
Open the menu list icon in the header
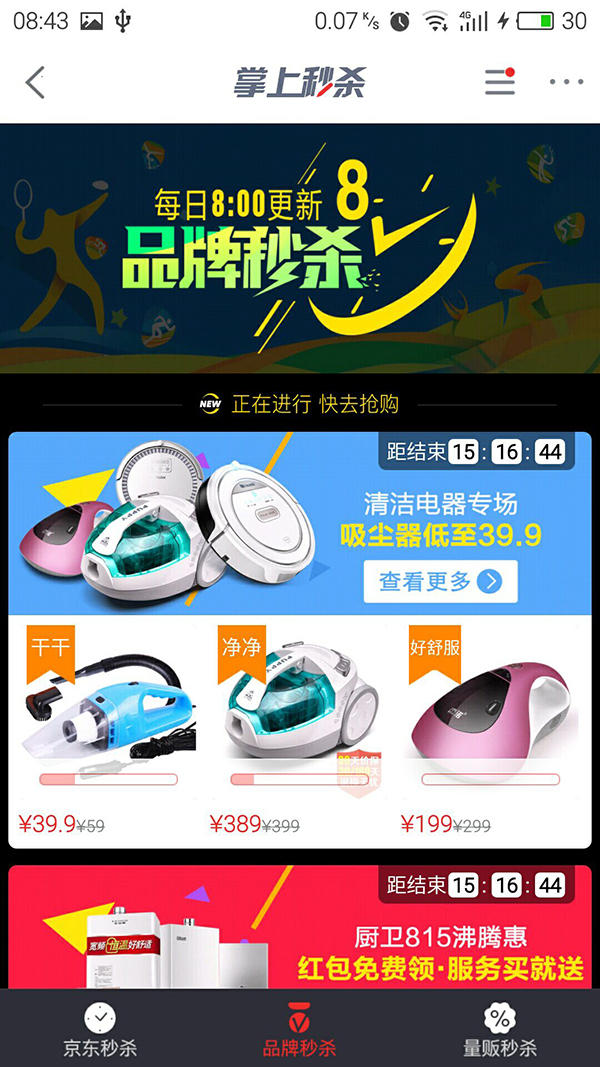(500, 82)
